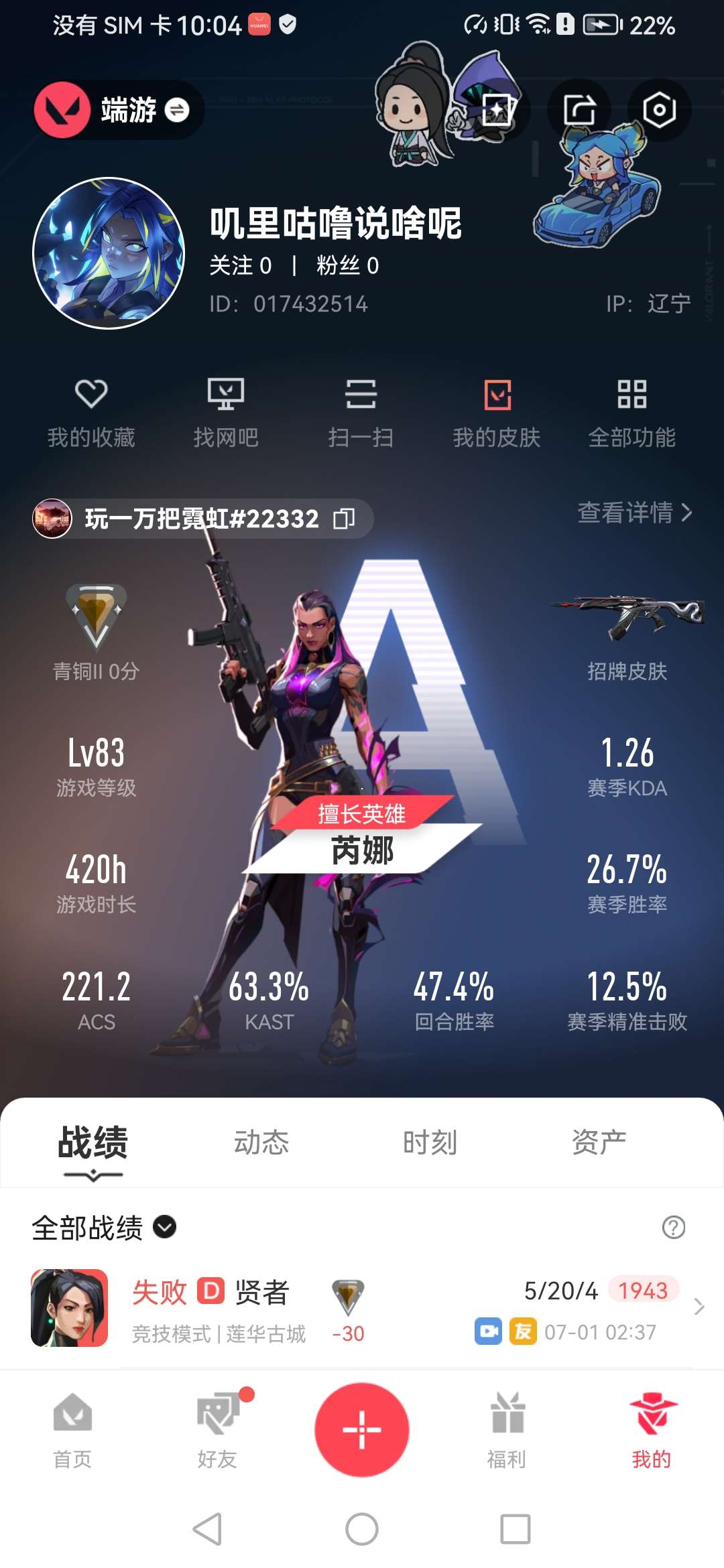Screen dimensions: 724x1568
Task: Copy game ID 玩一万把霓虹#22332
Action: click(x=344, y=518)
